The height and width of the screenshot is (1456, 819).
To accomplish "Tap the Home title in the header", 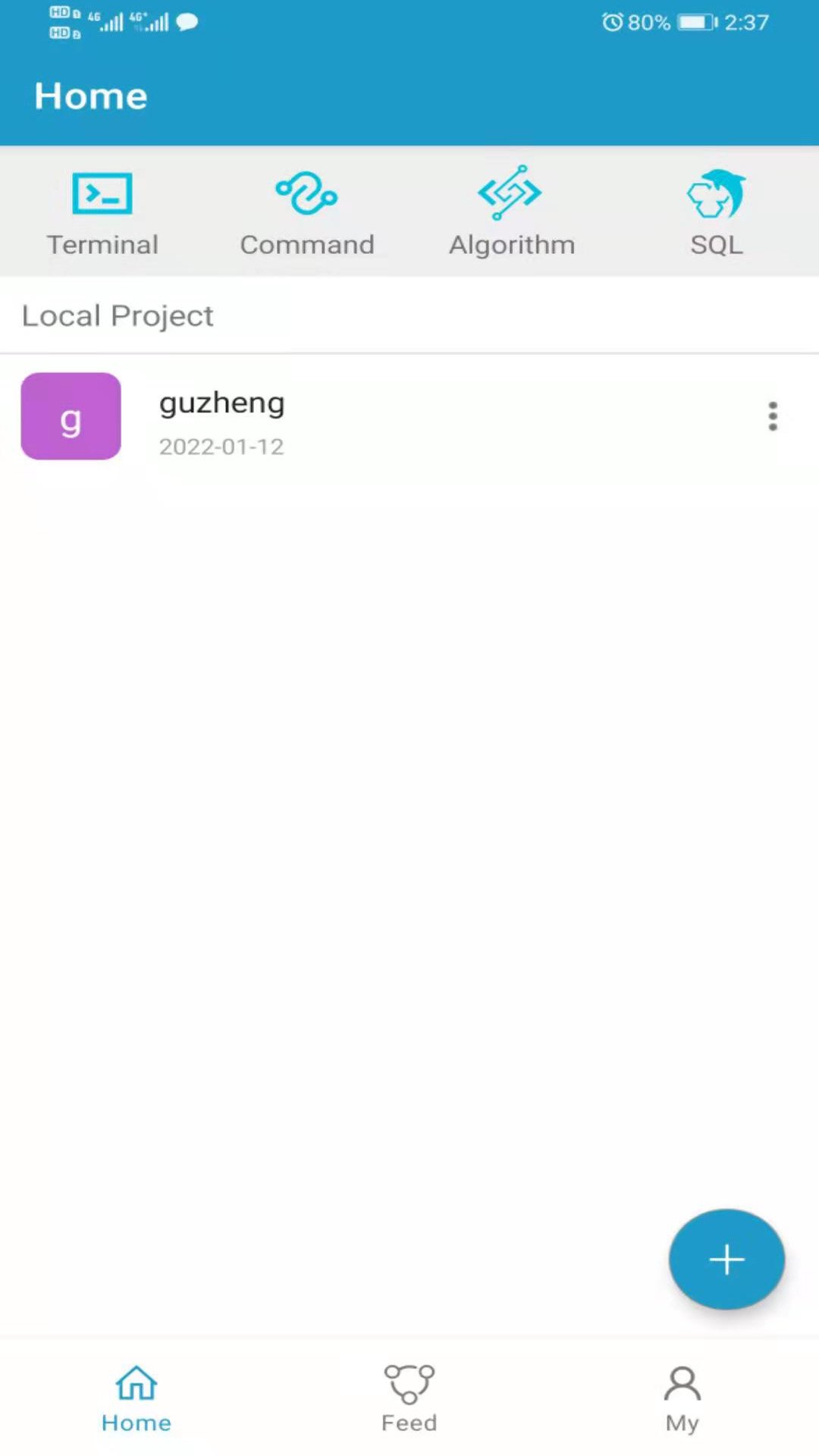I will tap(90, 96).
